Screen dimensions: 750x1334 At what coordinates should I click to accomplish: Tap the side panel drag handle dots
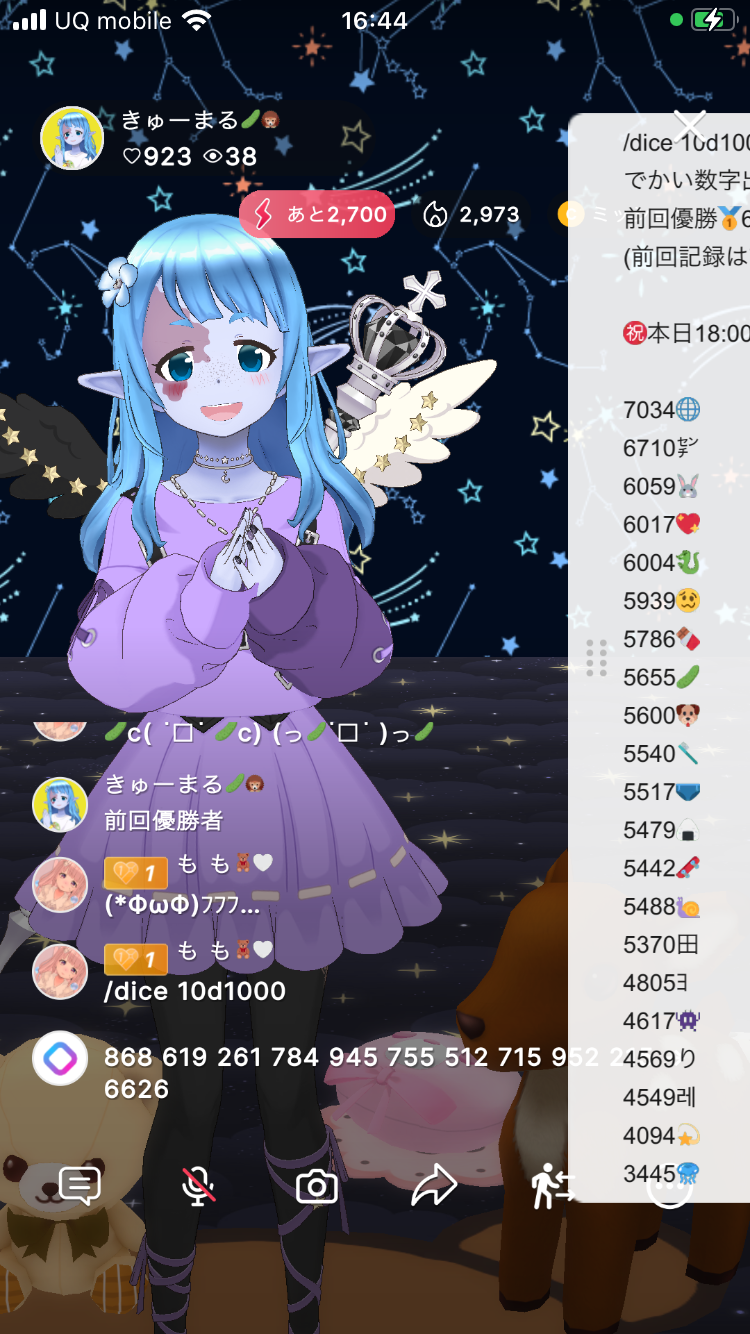pyautogui.click(x=596, y=657)
